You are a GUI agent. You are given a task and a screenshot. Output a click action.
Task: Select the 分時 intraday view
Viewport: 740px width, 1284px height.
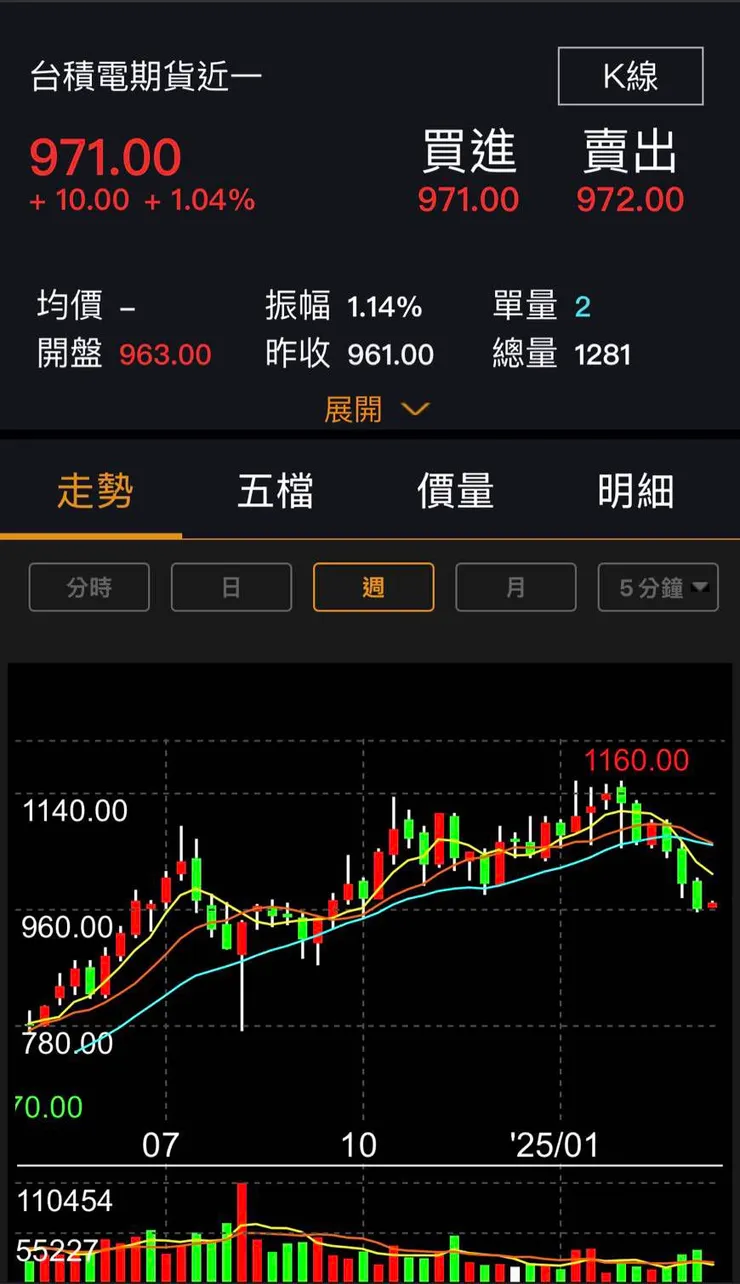point(89,588)
